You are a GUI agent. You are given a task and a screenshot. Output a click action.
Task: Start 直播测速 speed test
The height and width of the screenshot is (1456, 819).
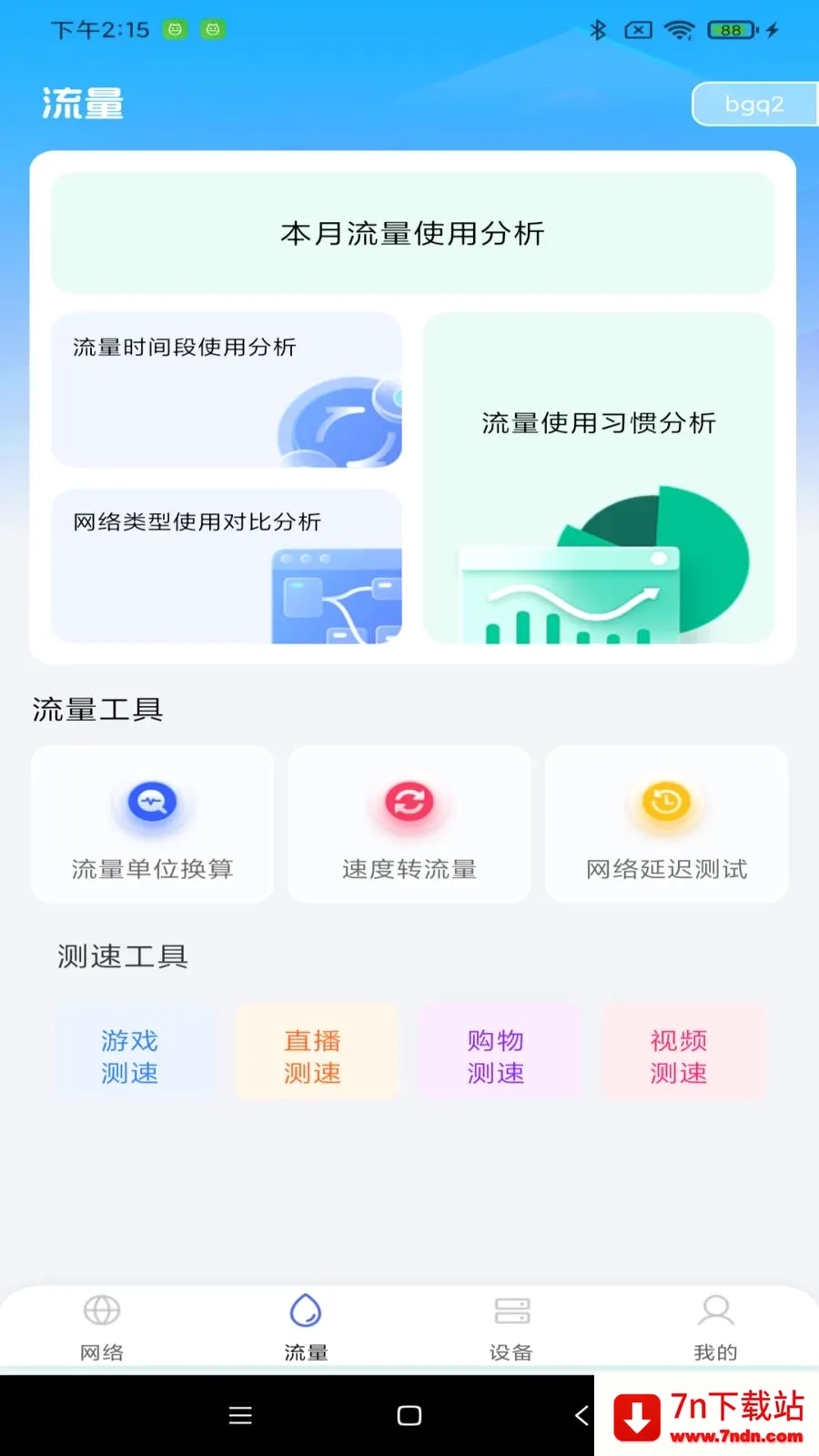pos(312,1057)
